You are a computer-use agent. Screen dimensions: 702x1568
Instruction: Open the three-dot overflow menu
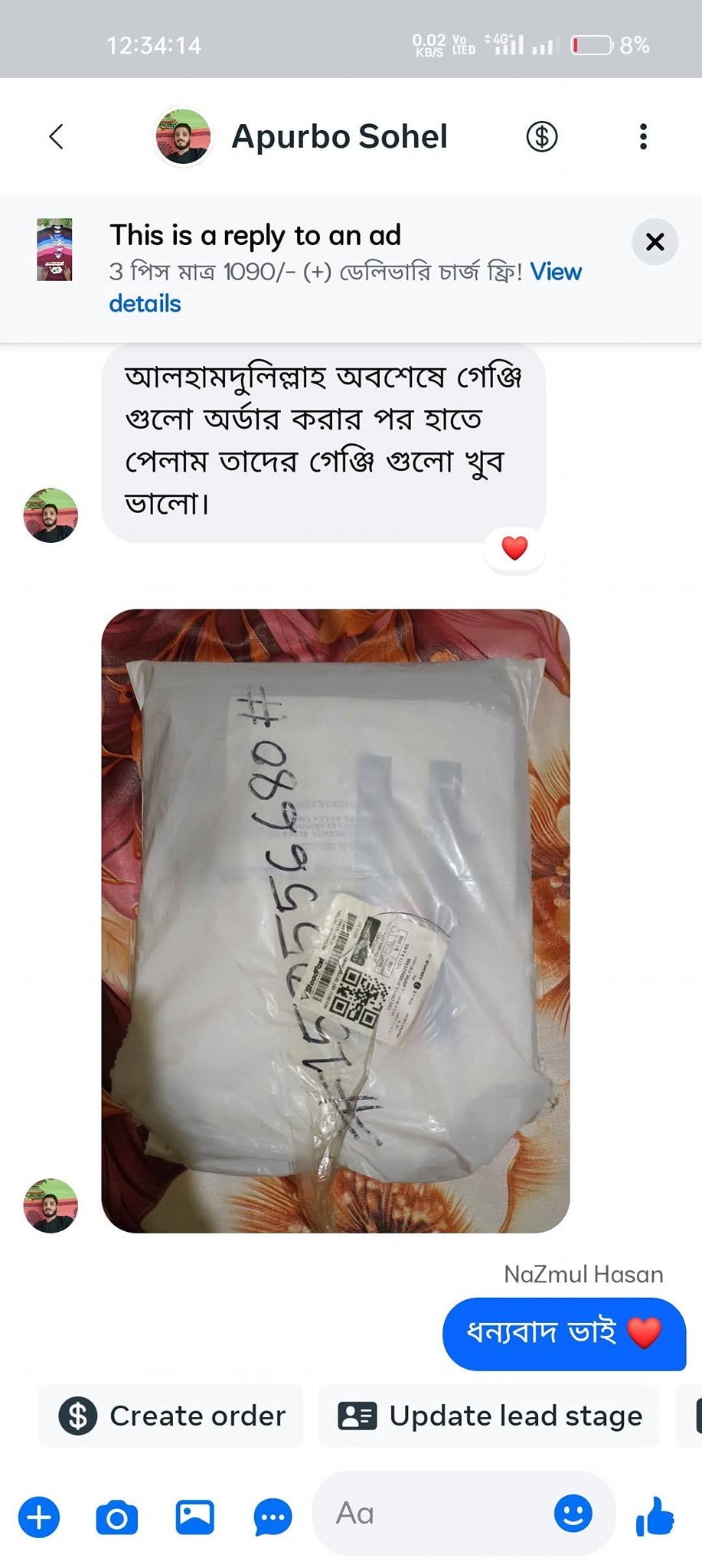tap(643, 137)
